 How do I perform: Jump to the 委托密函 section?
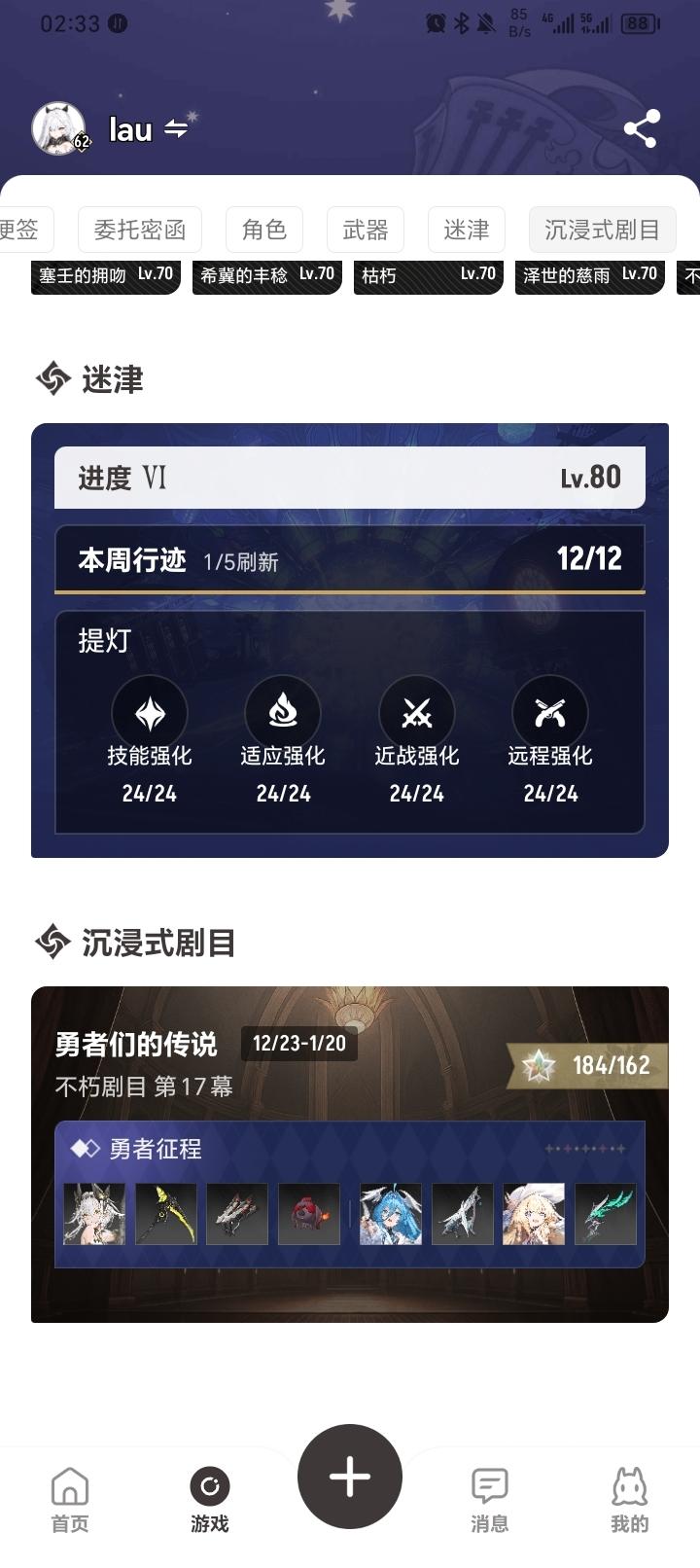click(139, 230)
